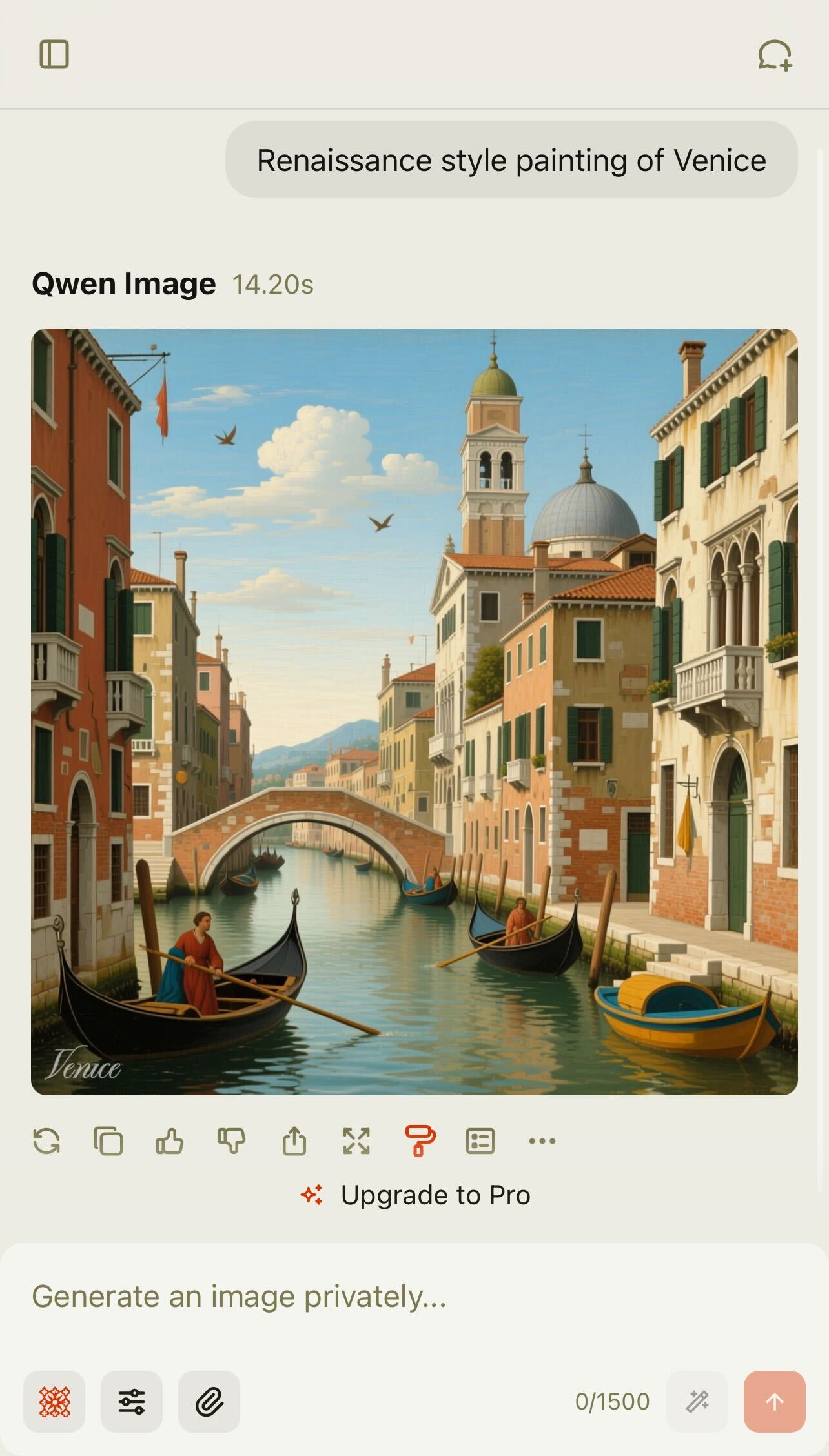Tap Upgrade to Pro
Image resolution: width=829 pixels, height=1456 pixels.
click(x=416, y=1195)
